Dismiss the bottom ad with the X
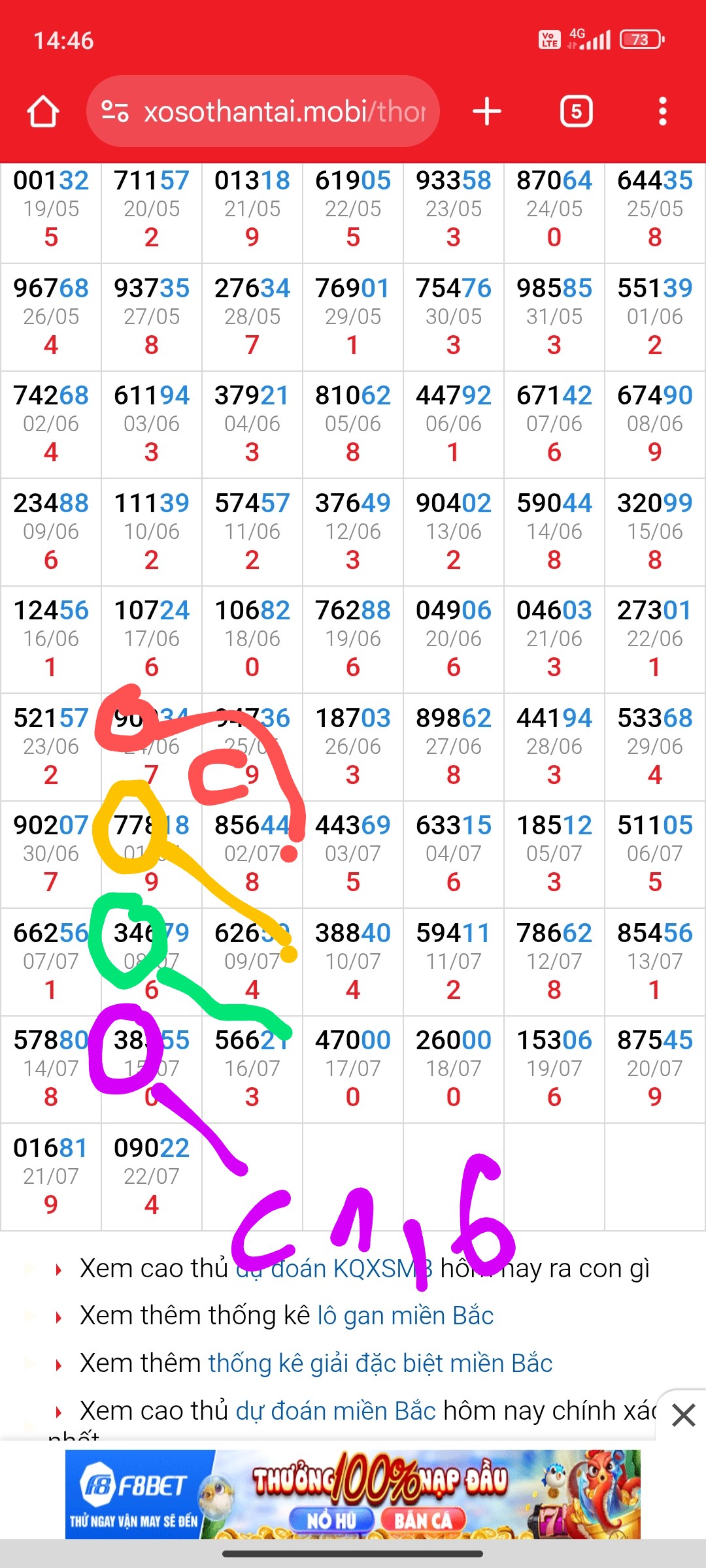This screenshot has height=1568, width=706. point(683,1416)
